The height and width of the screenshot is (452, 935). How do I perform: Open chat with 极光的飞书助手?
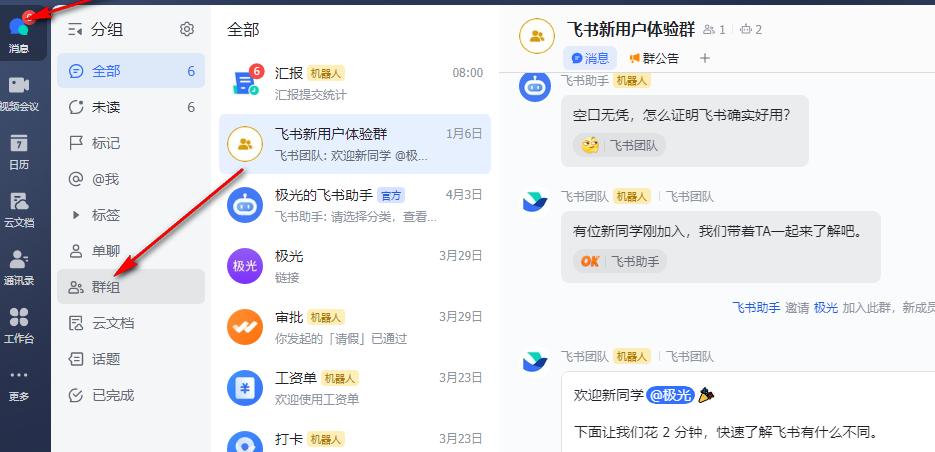354,204
